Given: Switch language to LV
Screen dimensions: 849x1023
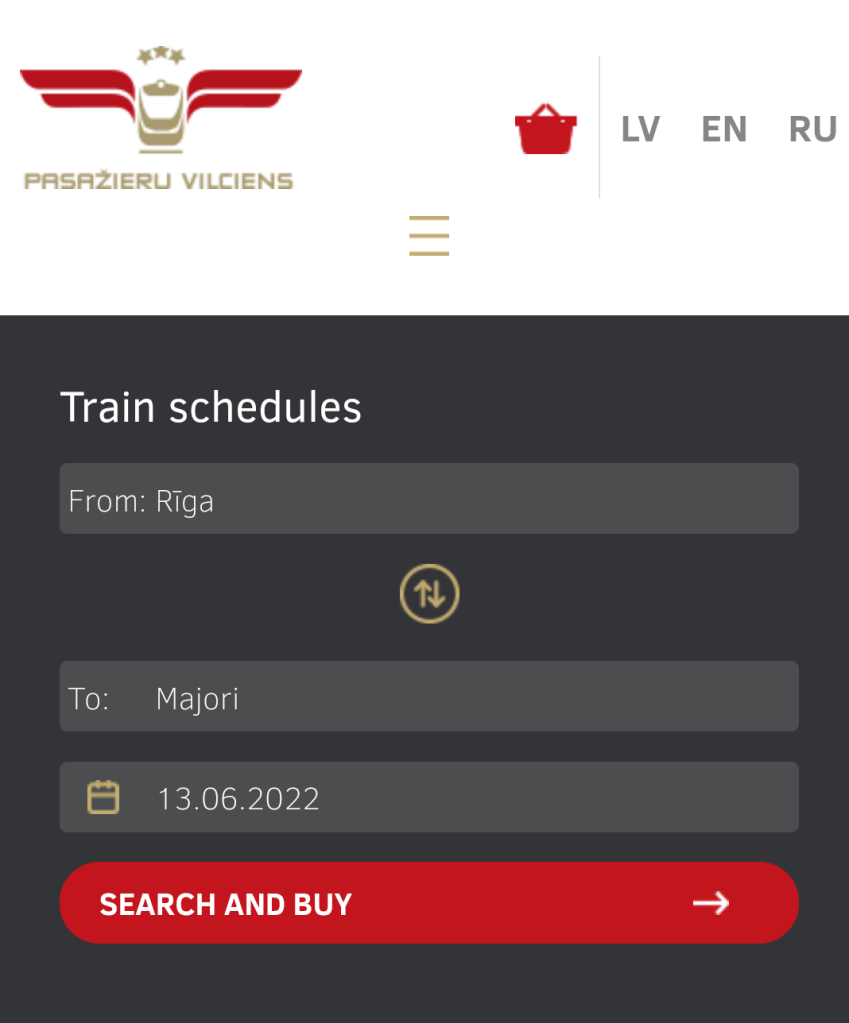Looking at the screenshot, I should pyautogui.click(x=640, y=130).
